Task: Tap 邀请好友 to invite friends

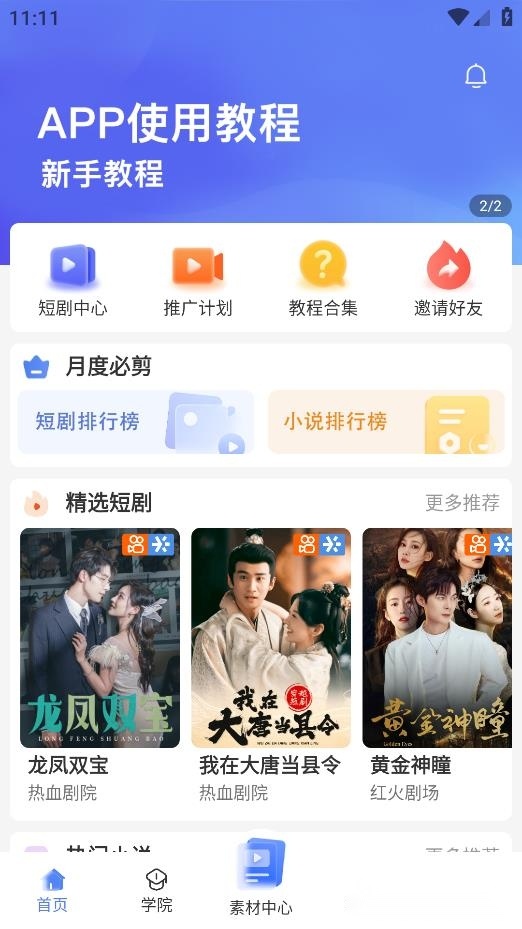Action: (449, 280)
